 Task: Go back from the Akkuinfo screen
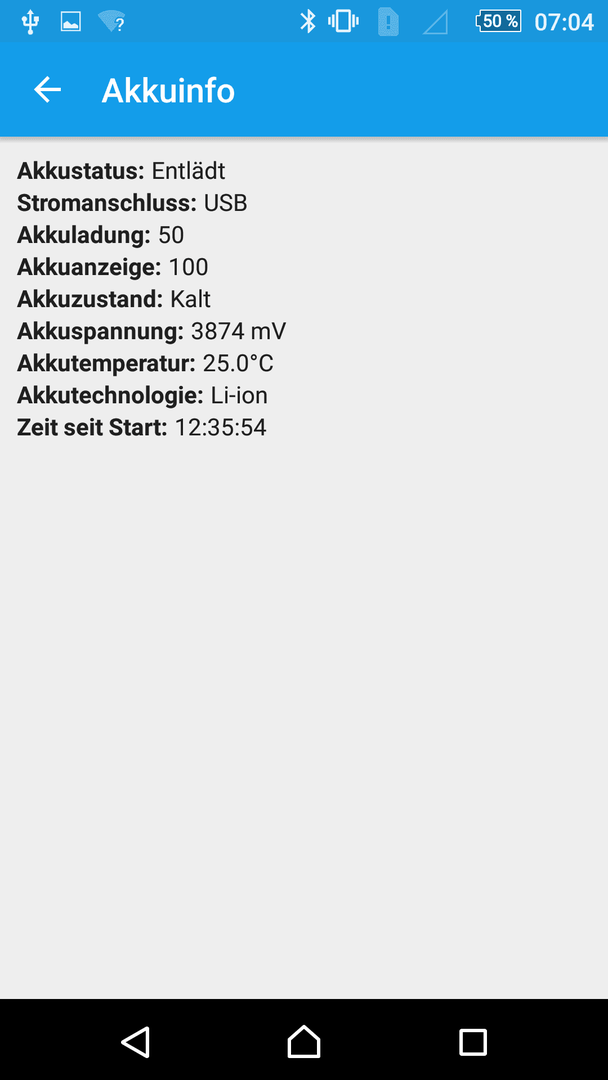coord(48,90)
